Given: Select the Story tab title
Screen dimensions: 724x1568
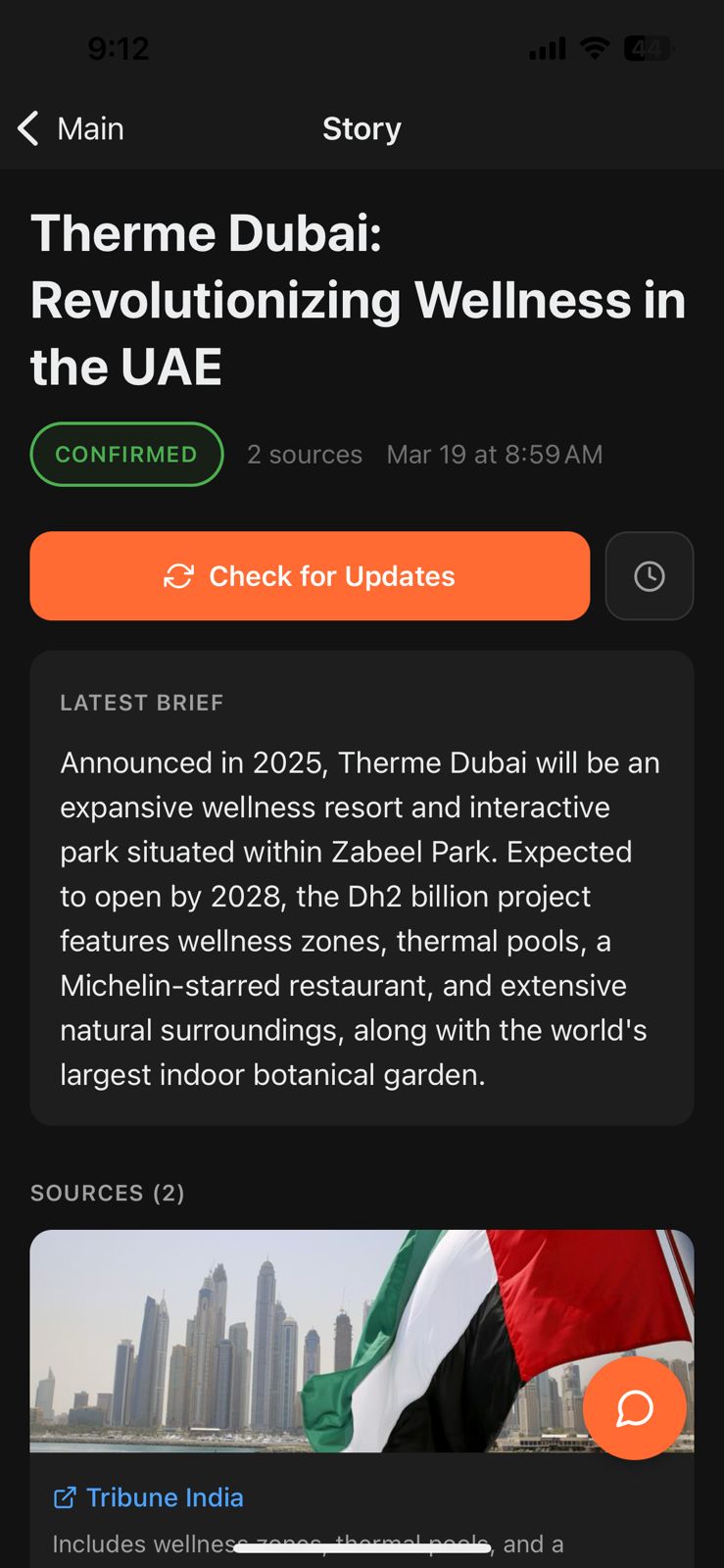Looking at the screenshot, I should click(362, 128).
